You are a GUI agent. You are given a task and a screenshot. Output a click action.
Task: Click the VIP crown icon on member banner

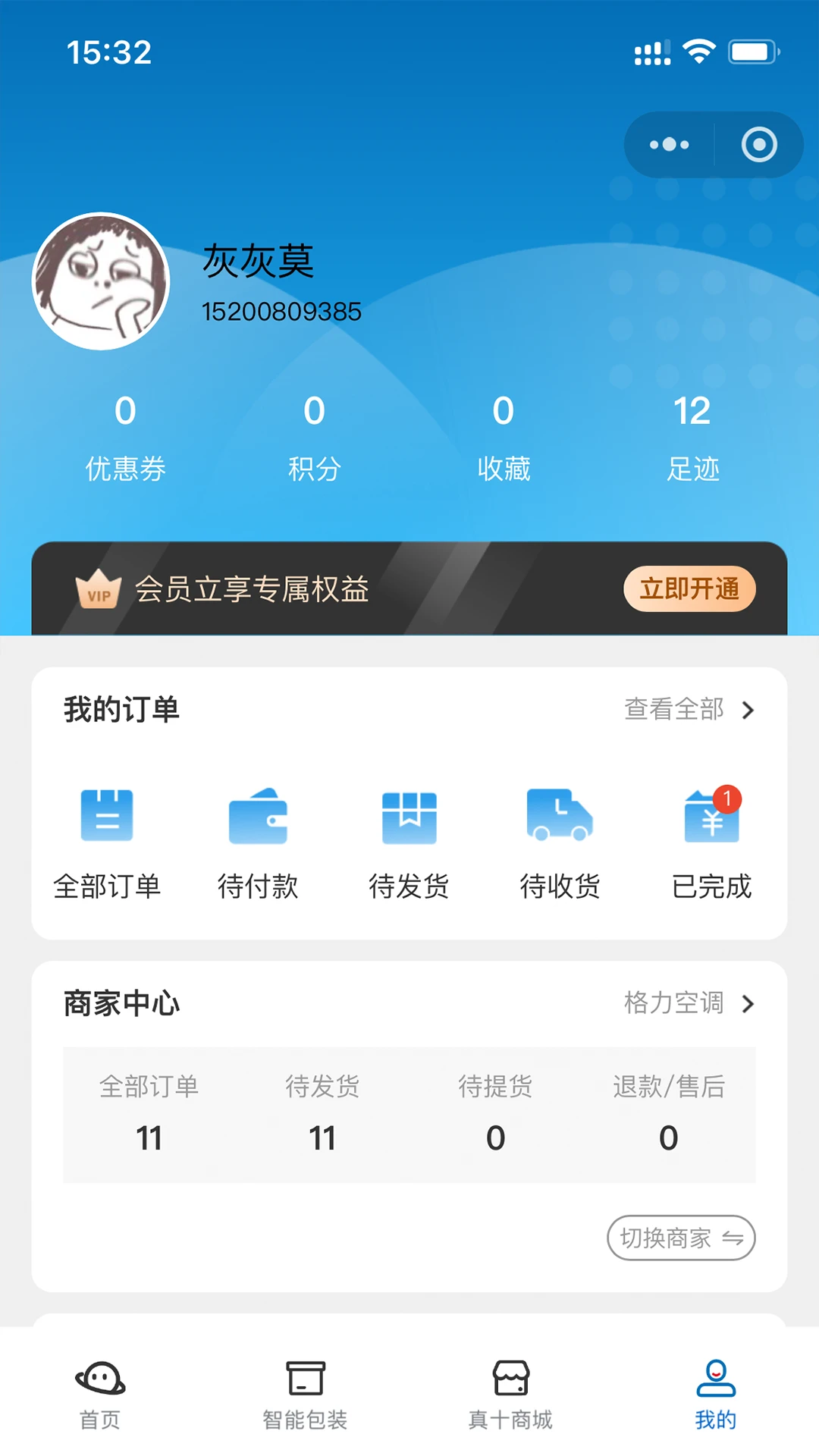(97, 590)
